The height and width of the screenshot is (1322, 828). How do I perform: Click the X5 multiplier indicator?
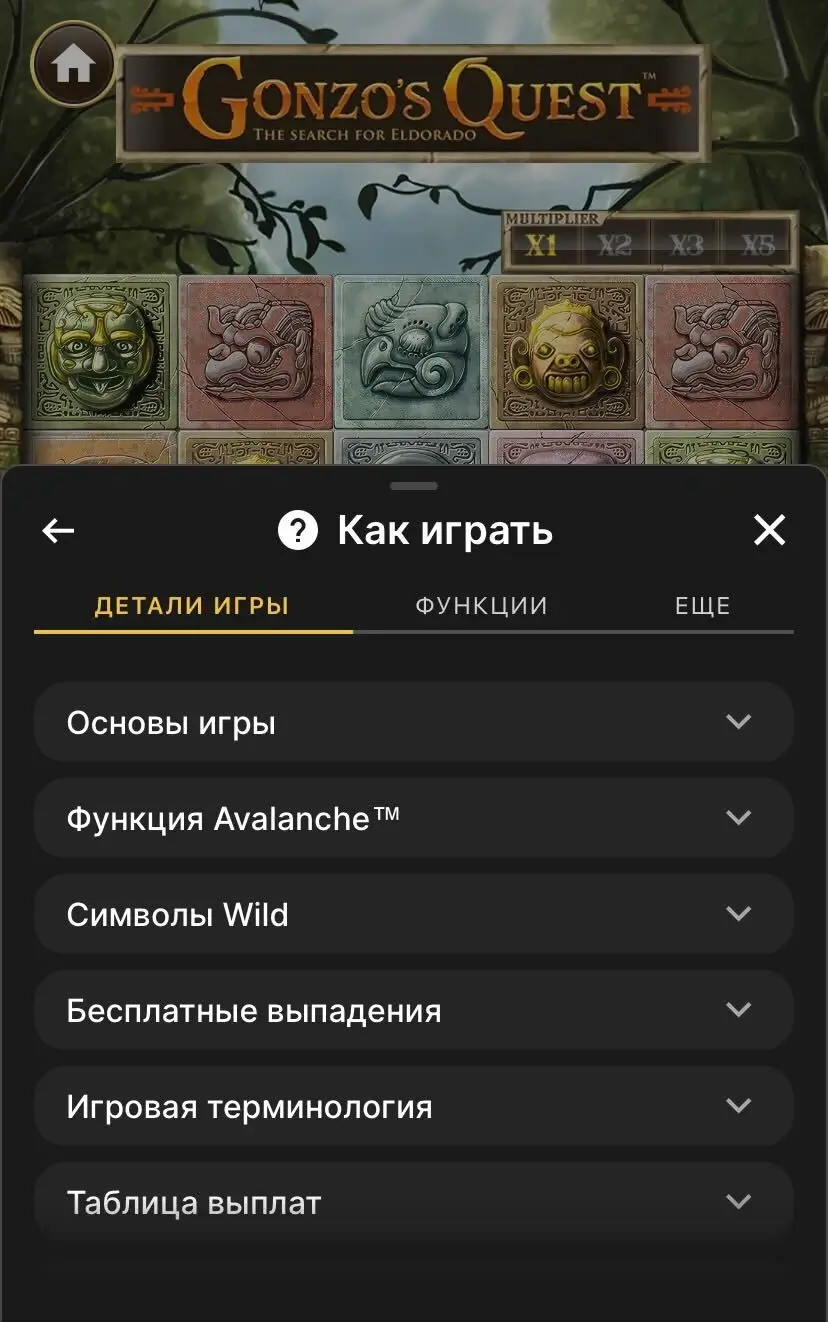click(759, 241)
